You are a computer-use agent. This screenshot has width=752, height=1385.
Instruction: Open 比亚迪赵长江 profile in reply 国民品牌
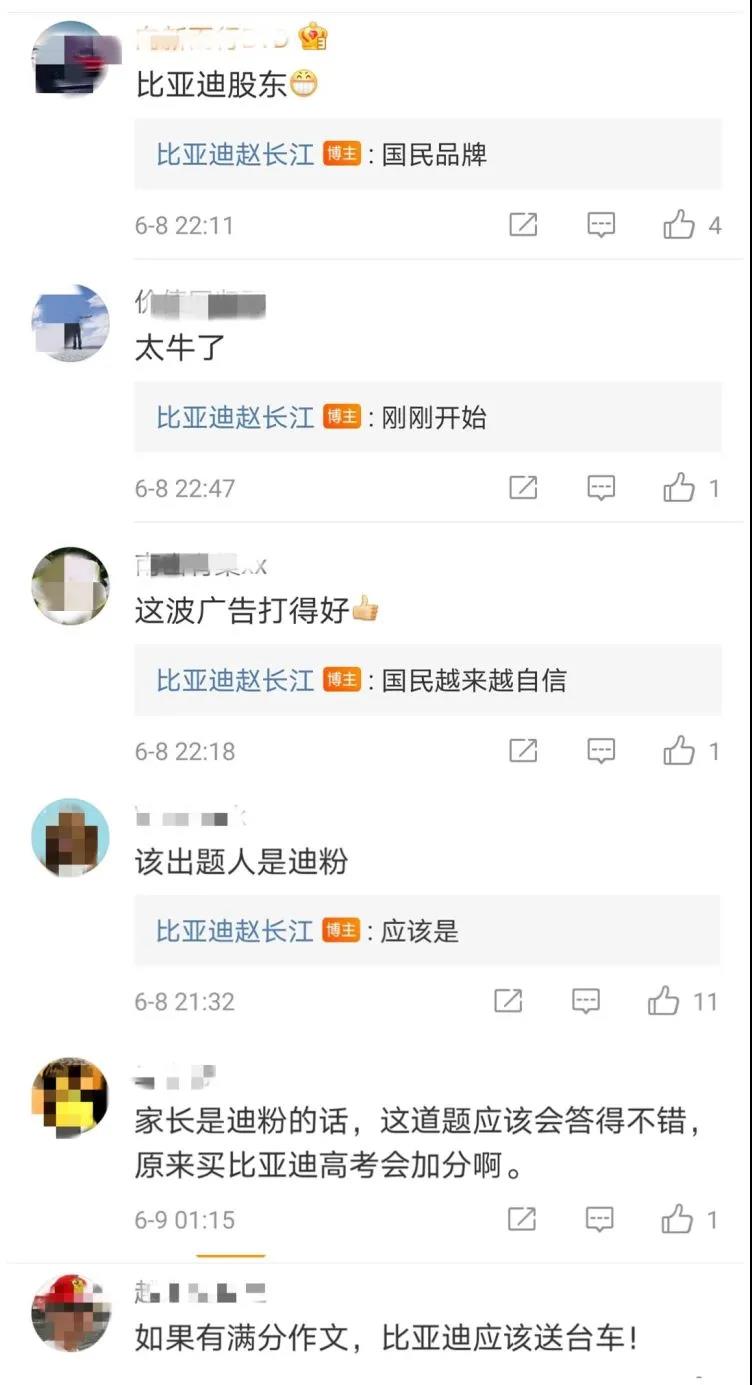[x=235, y=155]
